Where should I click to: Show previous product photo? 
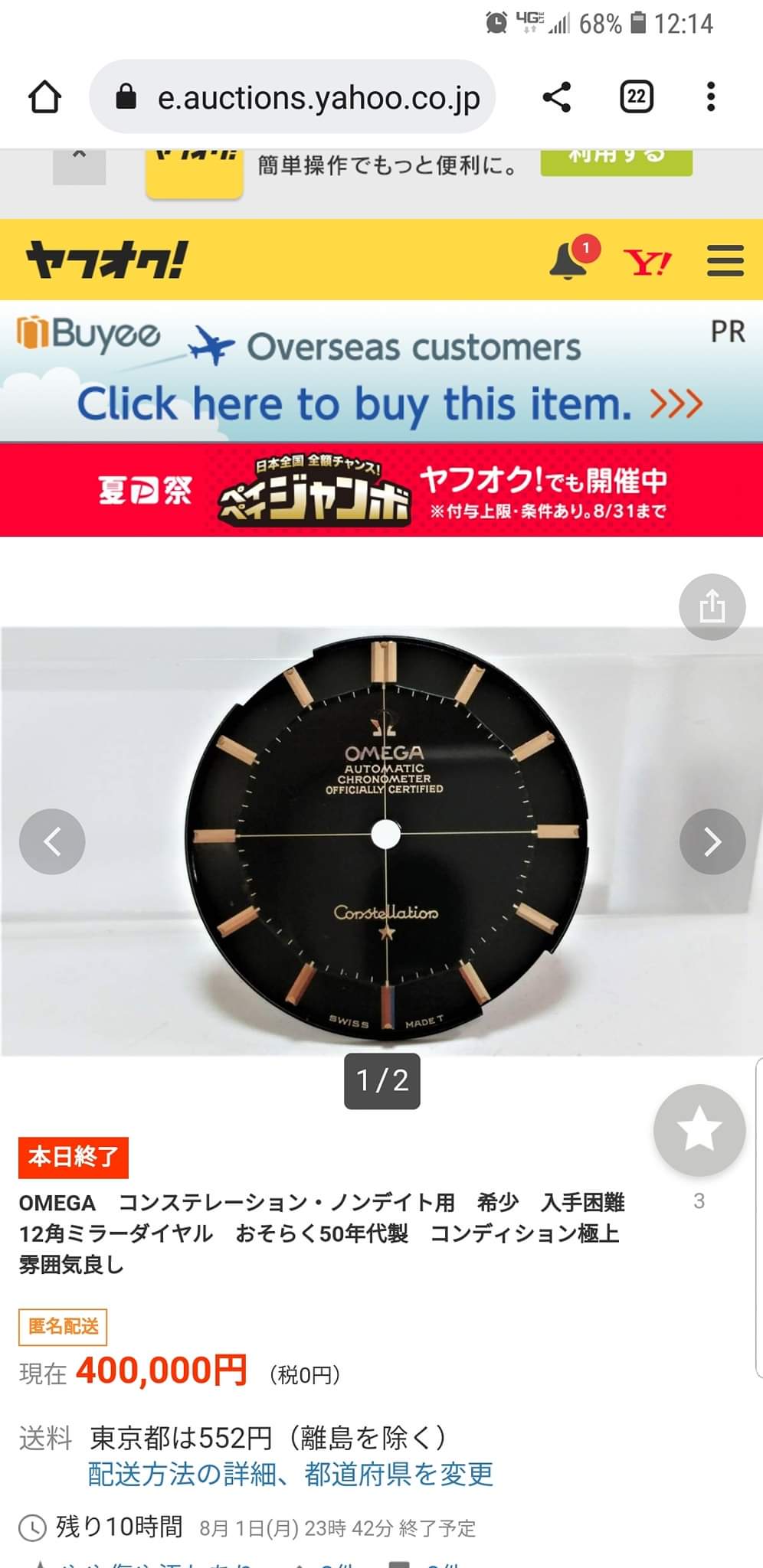click(x=52, y=841)
